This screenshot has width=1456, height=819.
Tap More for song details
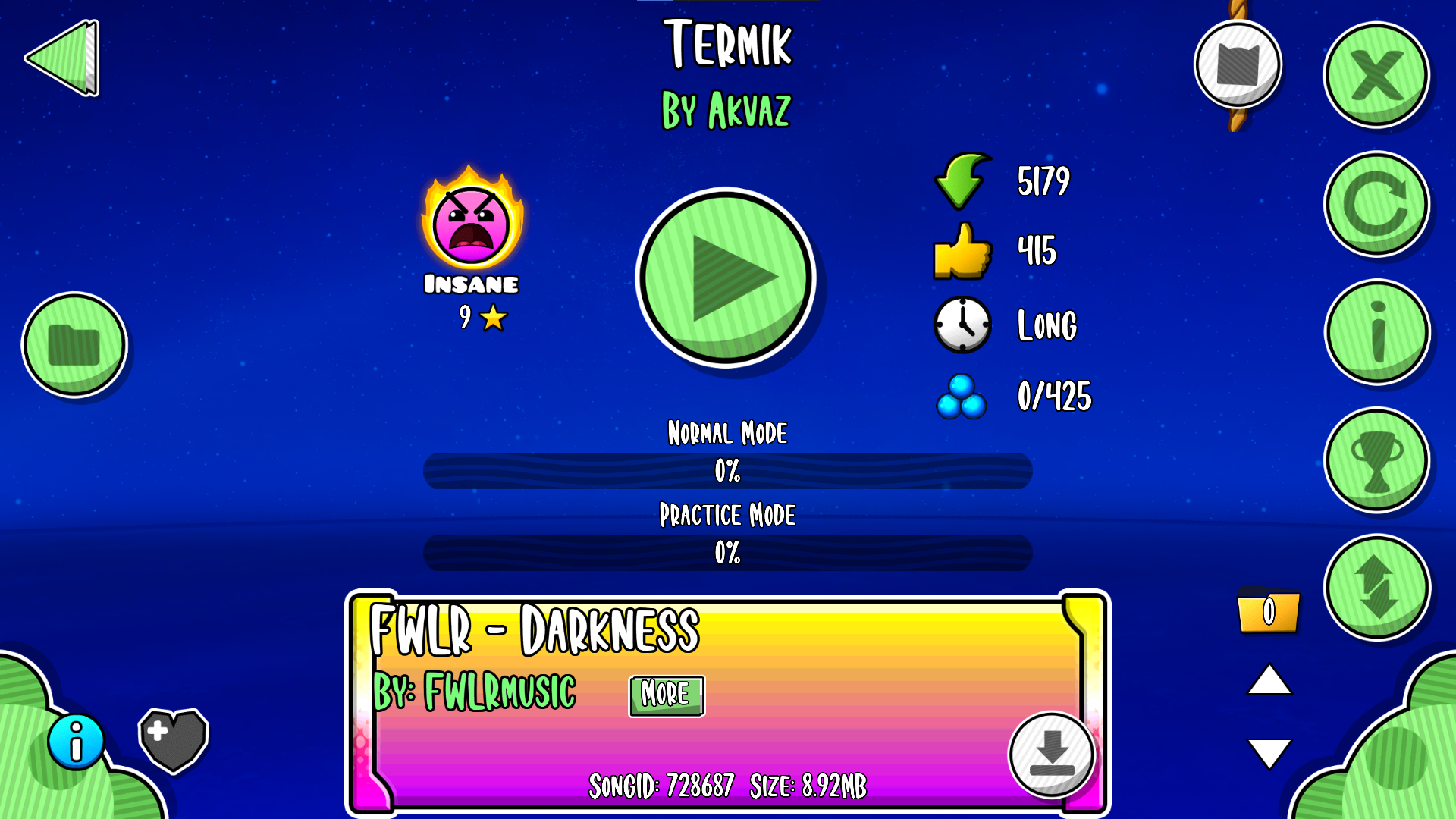(666, 695)
